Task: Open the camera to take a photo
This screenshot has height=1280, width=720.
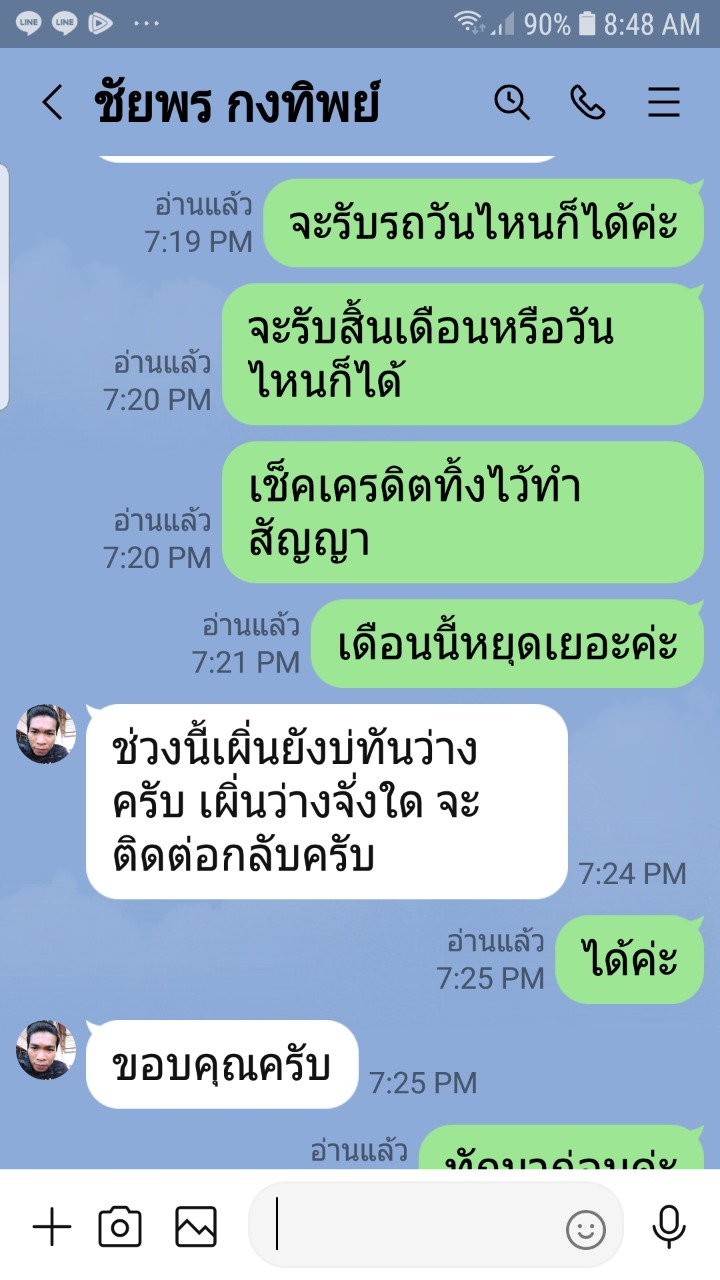Action: [x=120, y=1227]
